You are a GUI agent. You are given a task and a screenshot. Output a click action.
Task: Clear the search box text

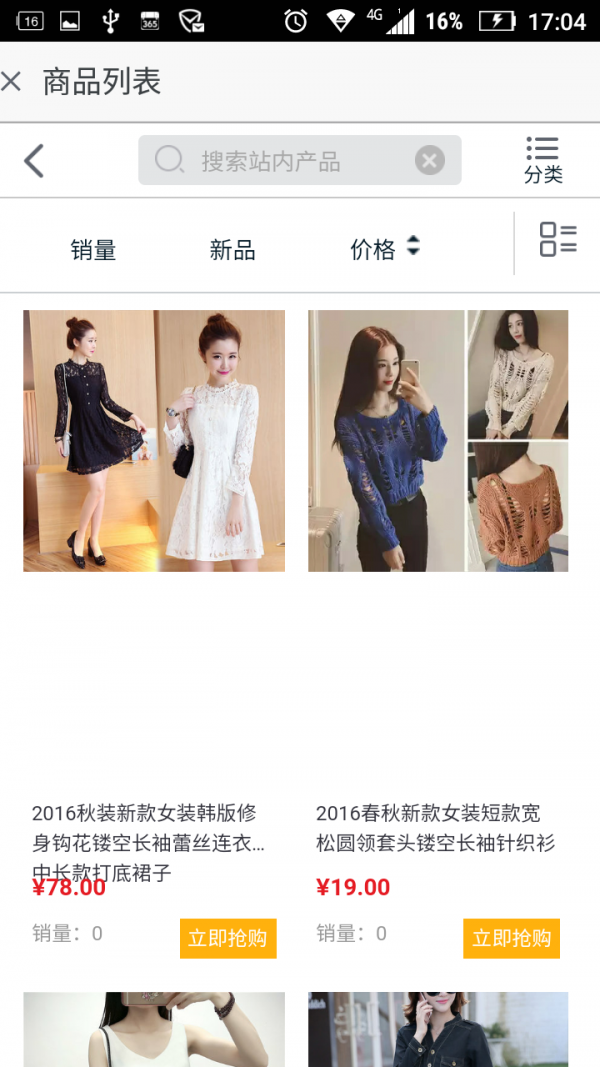tap(429, 160)
